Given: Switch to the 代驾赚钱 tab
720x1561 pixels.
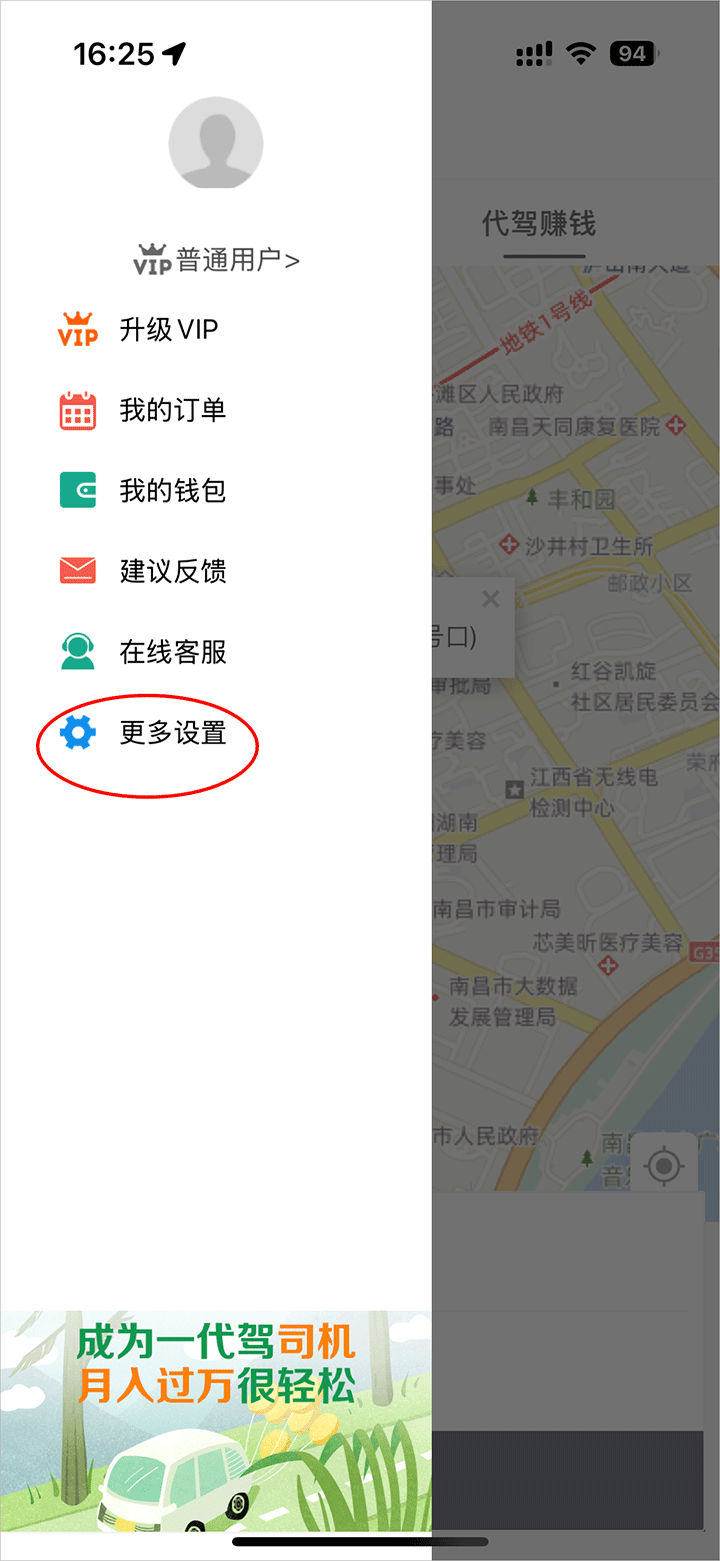Looking at the screenshot, I should [539, 224].
